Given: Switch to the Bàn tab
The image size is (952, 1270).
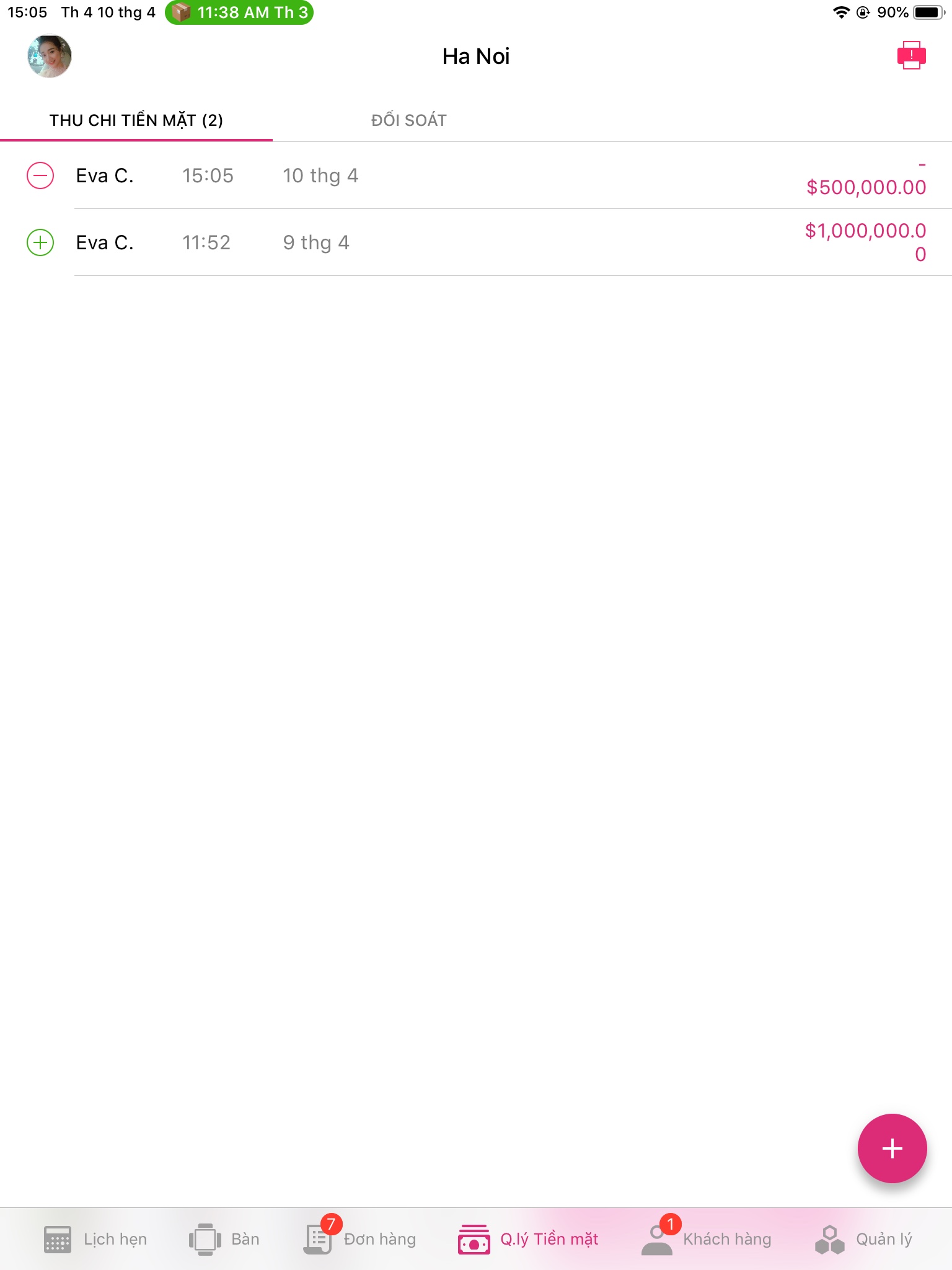Looking at the screenshot, I should click(224, 1239).
